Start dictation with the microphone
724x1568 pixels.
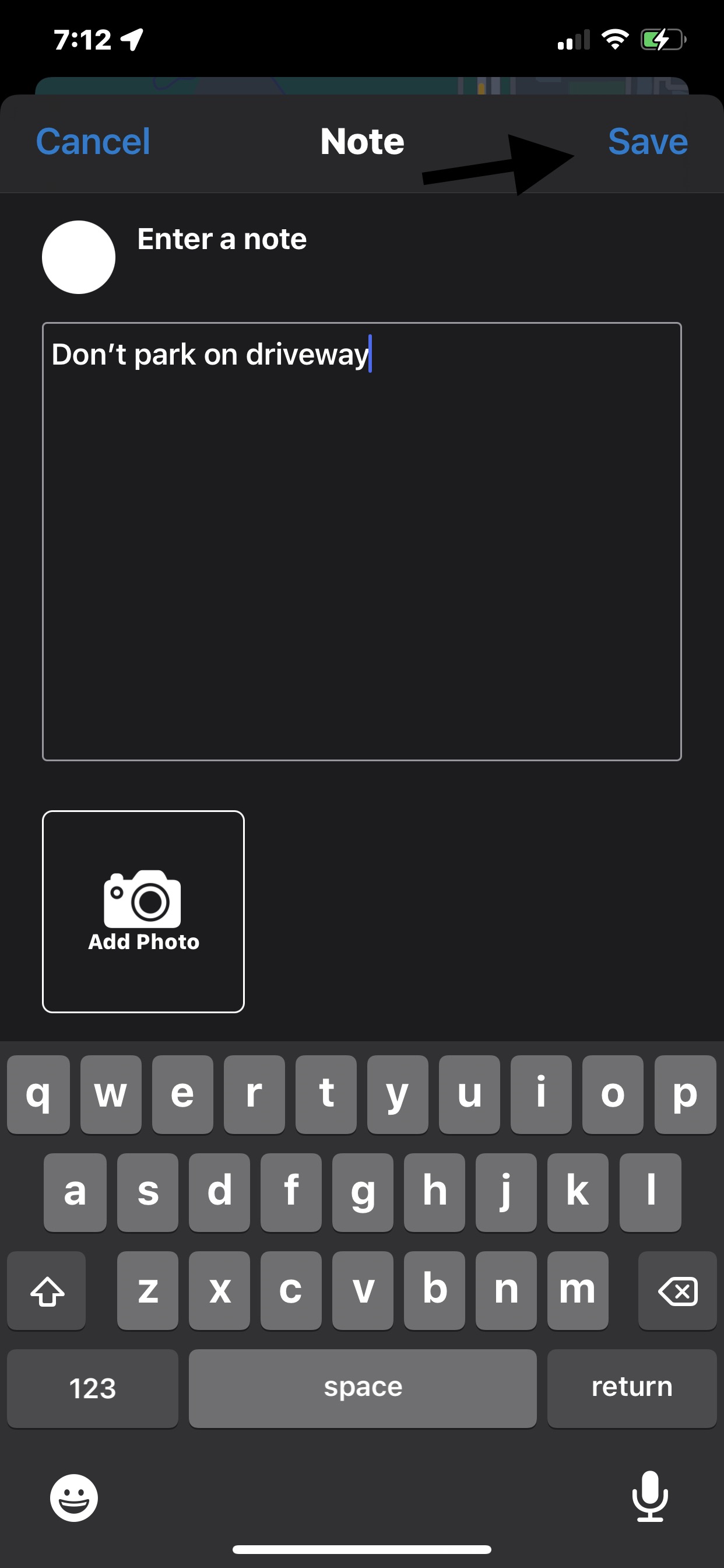(x=649, y=1496)
